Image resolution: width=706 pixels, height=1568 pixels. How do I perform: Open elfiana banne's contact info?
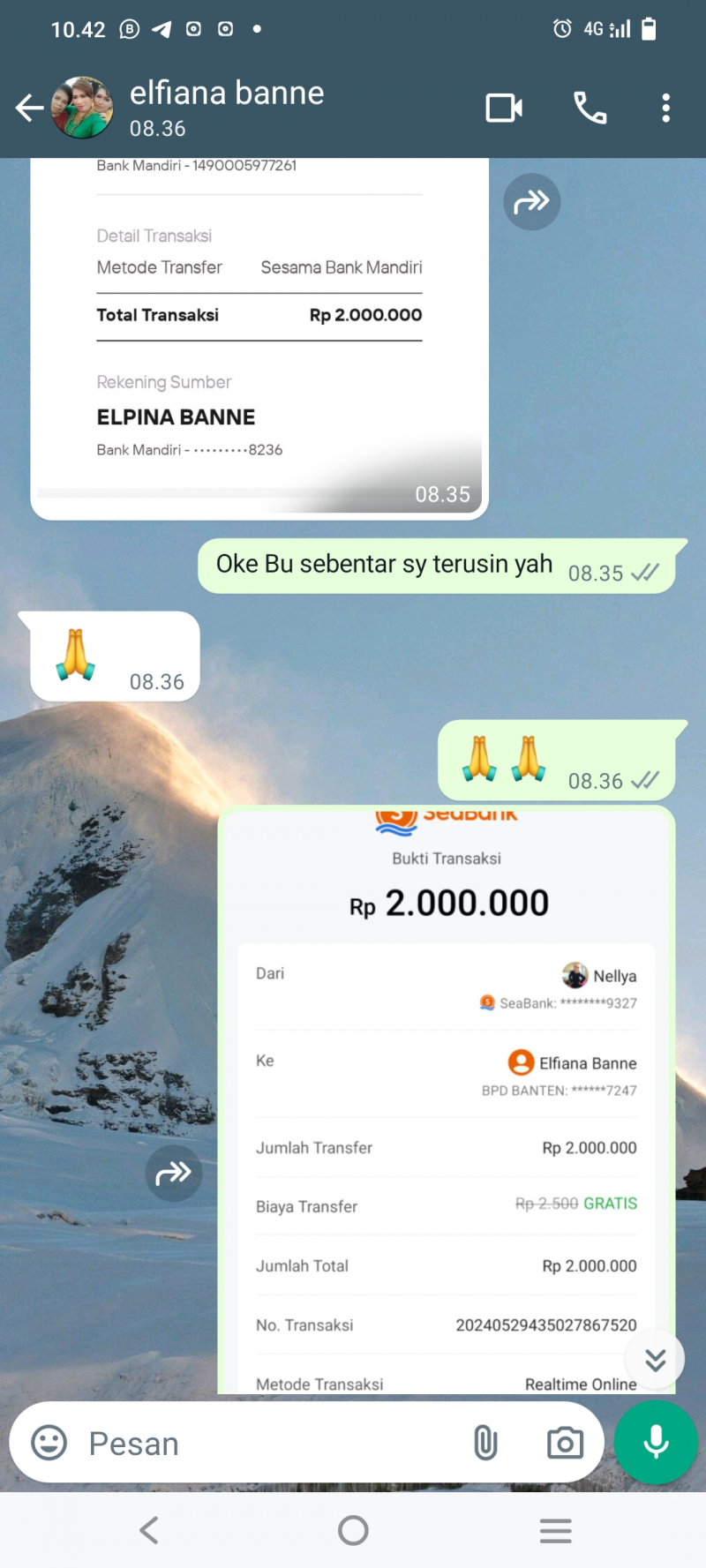tap(227, 107)
